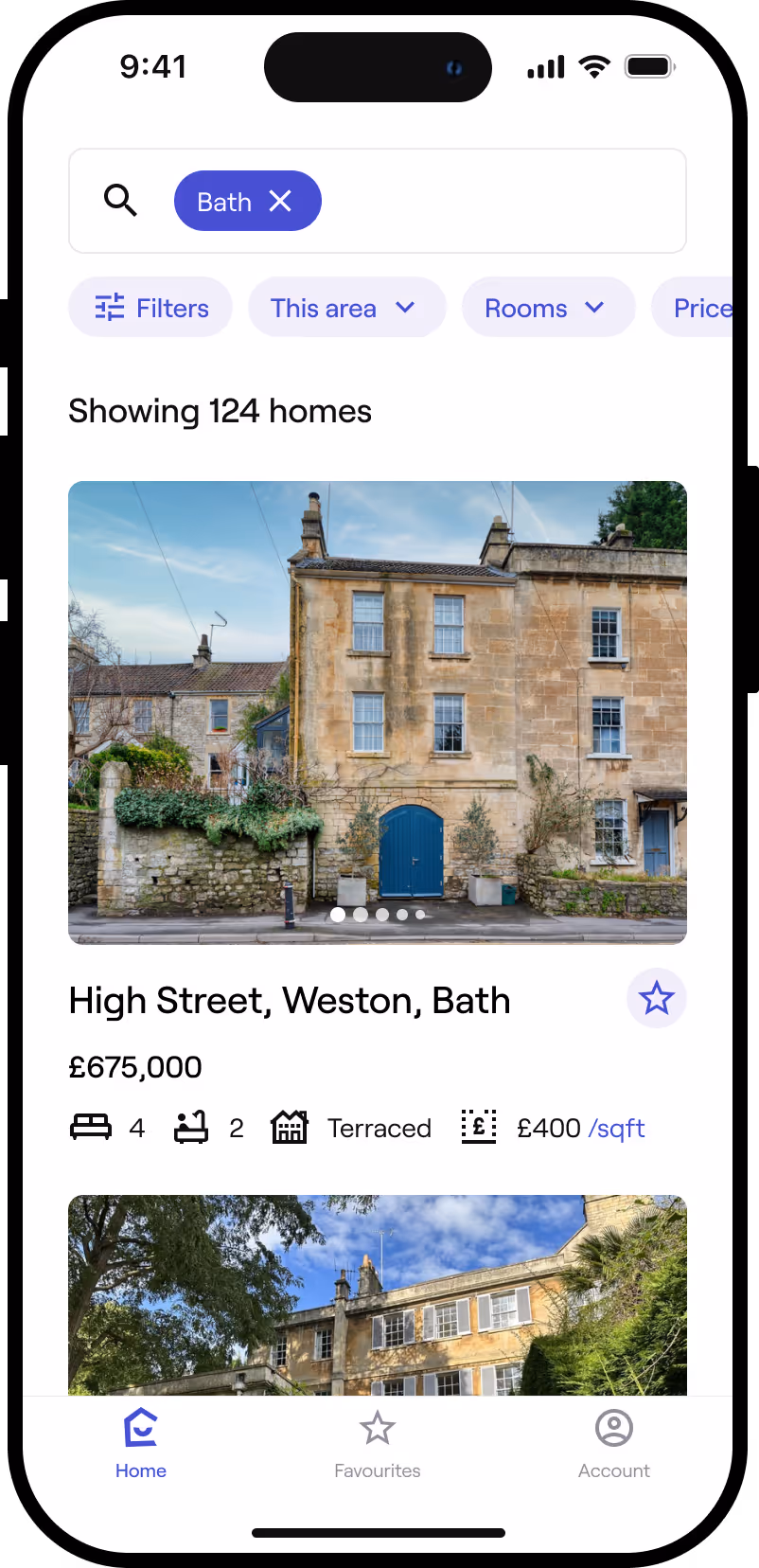759x1568 pixels.
Task: Go to the Home tab
Action: click(x=141, y=1444)
